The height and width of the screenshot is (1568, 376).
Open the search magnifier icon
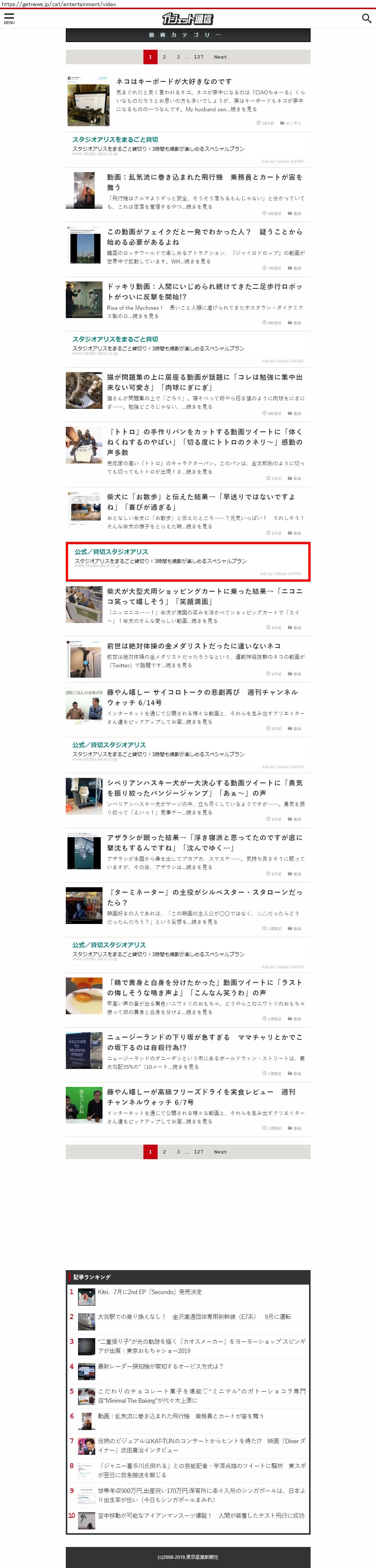click(x=366, y=18)
